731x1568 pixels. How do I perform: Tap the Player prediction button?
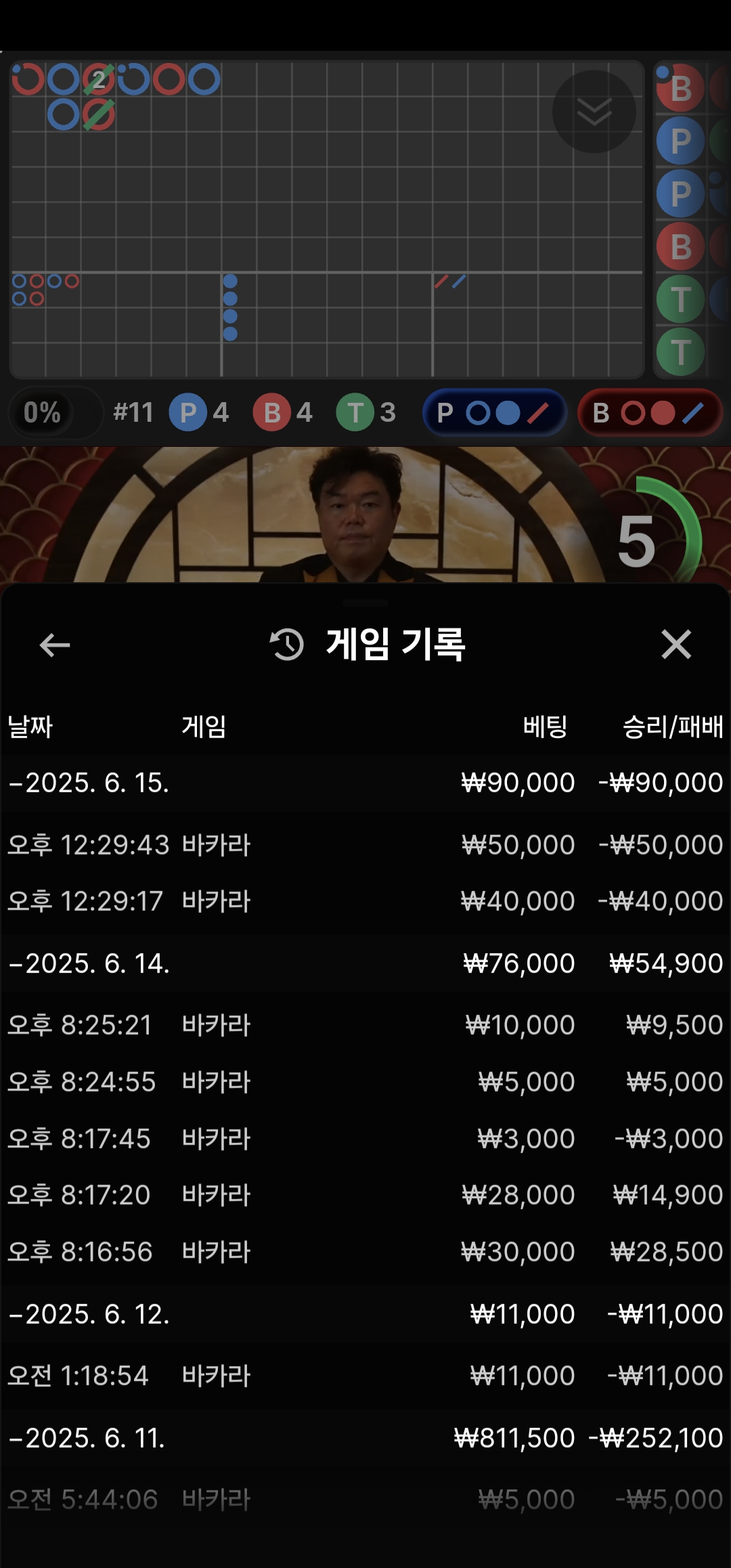(x=494, y=412)
